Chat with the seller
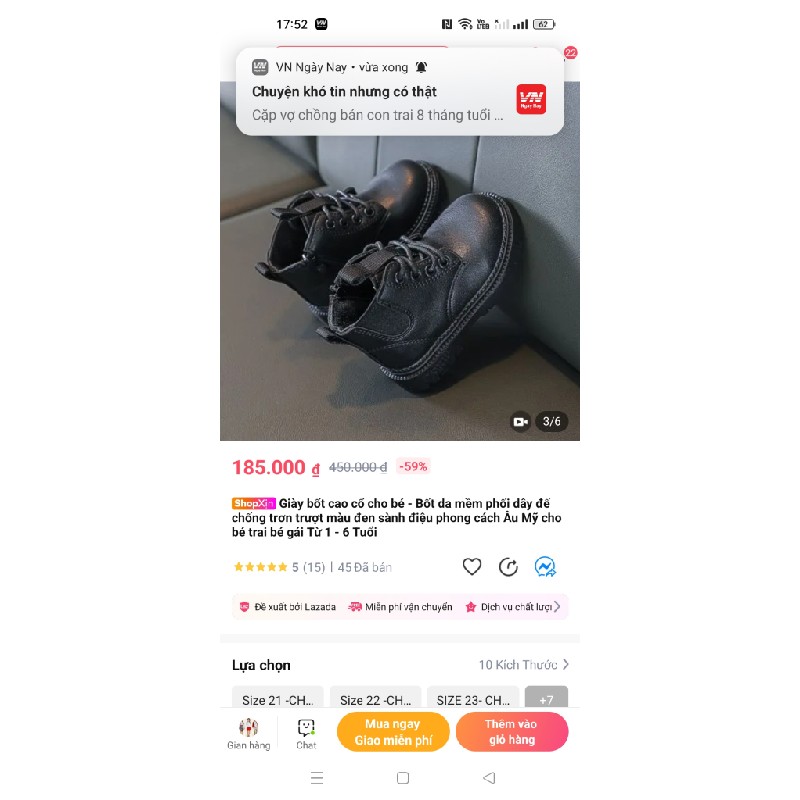The image size is (800, 800). click(306, 733)
